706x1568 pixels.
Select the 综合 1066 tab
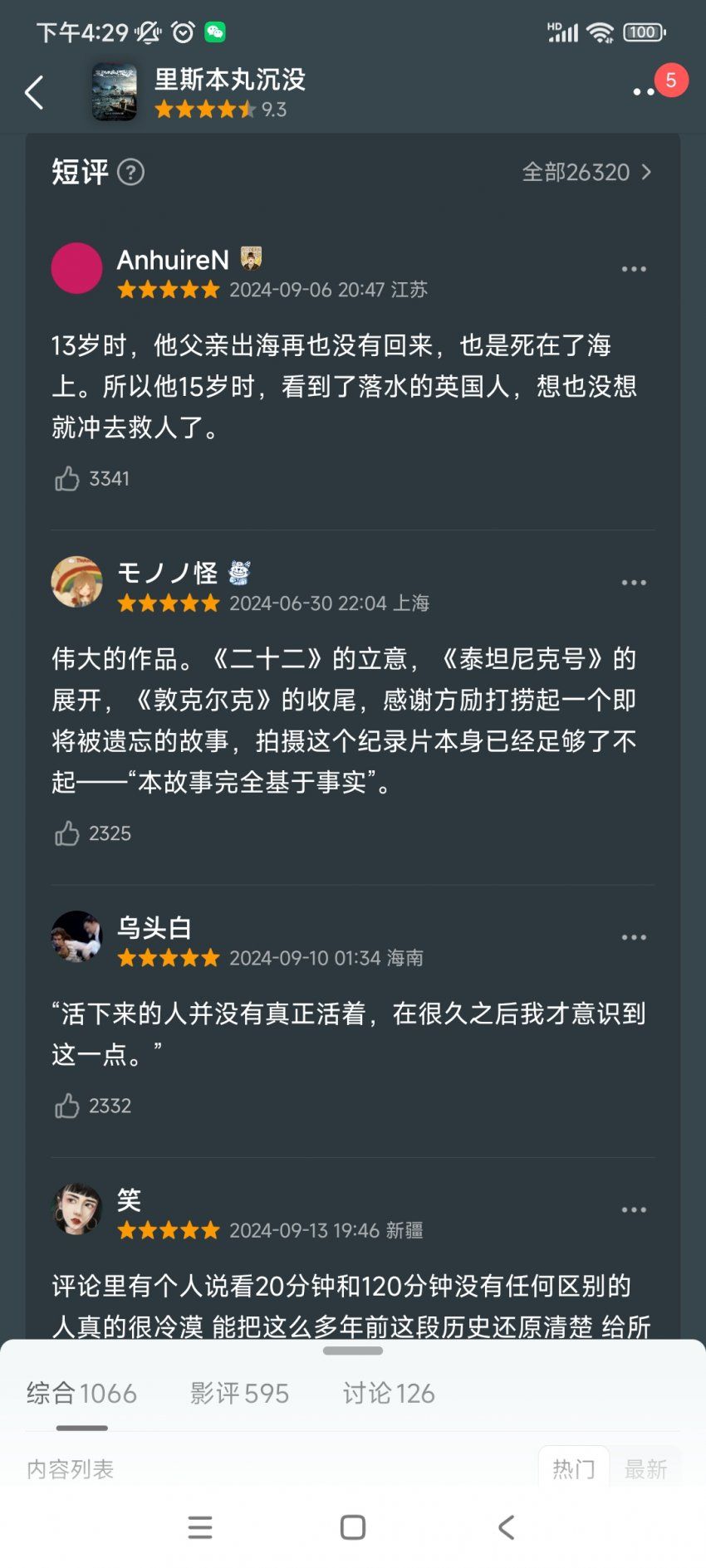[81, 1393]
